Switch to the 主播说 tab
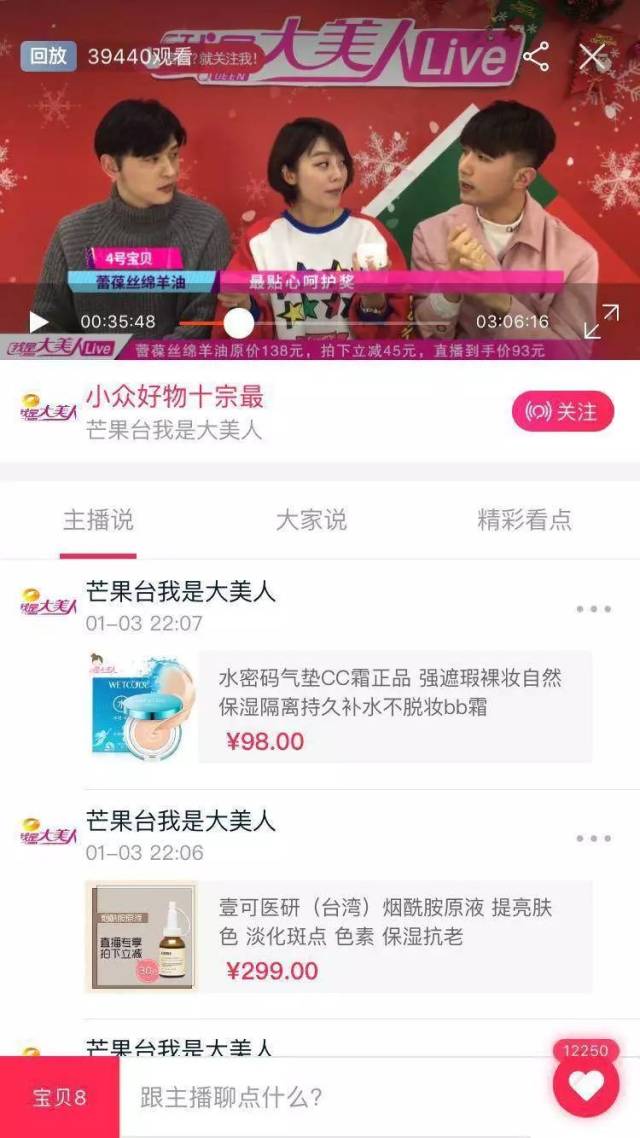The height and width of the screenshot is (1138, 640). click(x=98, y=520)
